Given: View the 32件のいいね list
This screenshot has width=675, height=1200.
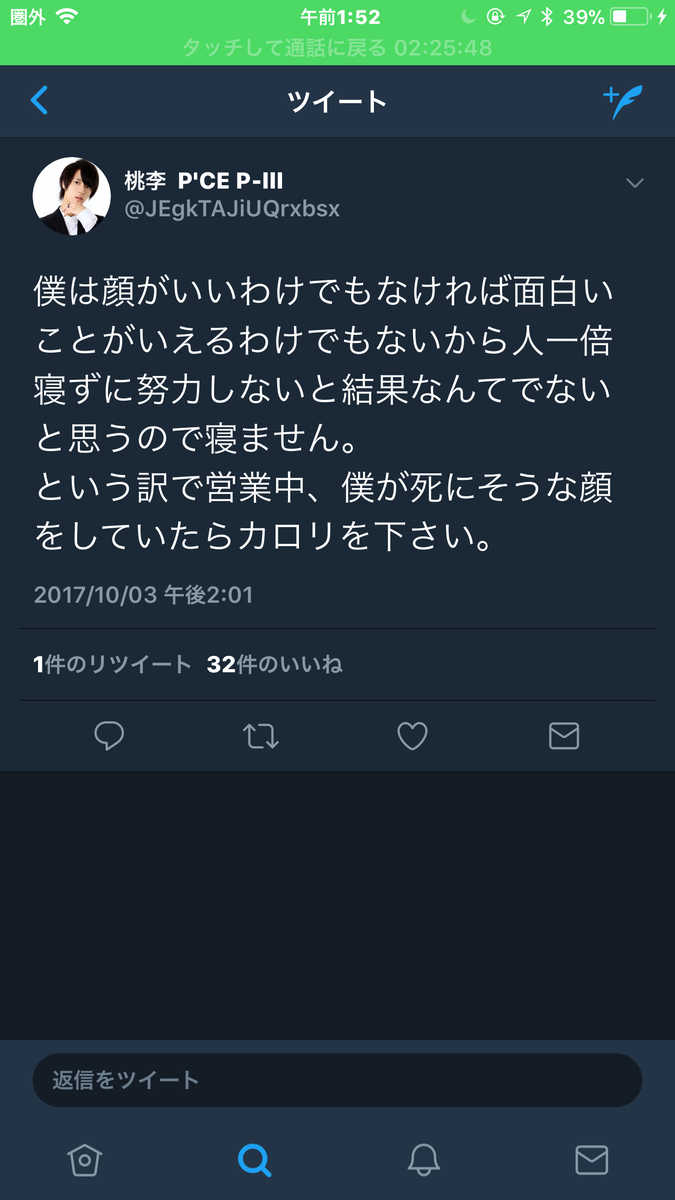Looking at the screenshot, I should pos(275,664).
